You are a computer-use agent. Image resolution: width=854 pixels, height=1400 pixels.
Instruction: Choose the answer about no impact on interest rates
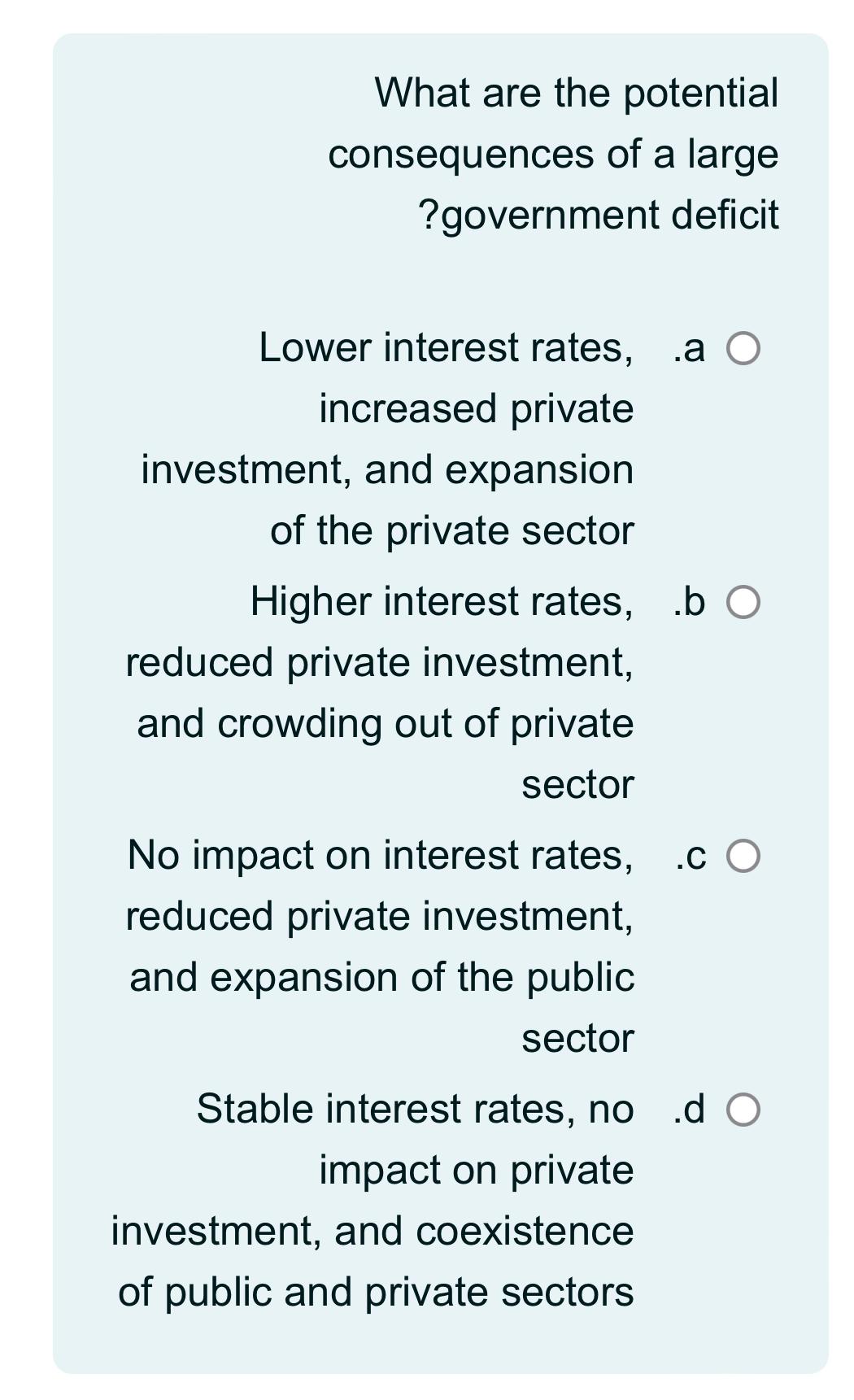click(744, 854)
